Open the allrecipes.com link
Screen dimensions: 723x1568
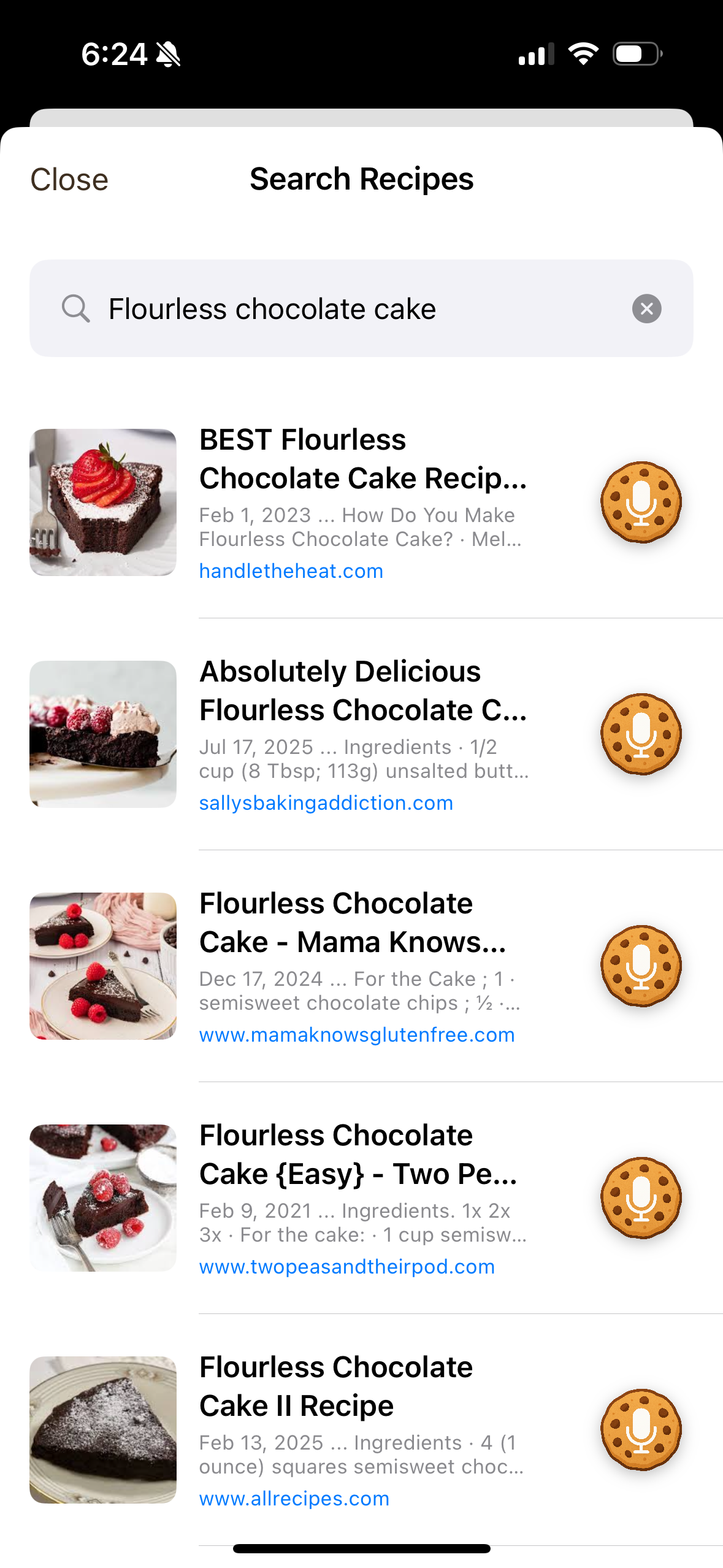click(294, 1497)
